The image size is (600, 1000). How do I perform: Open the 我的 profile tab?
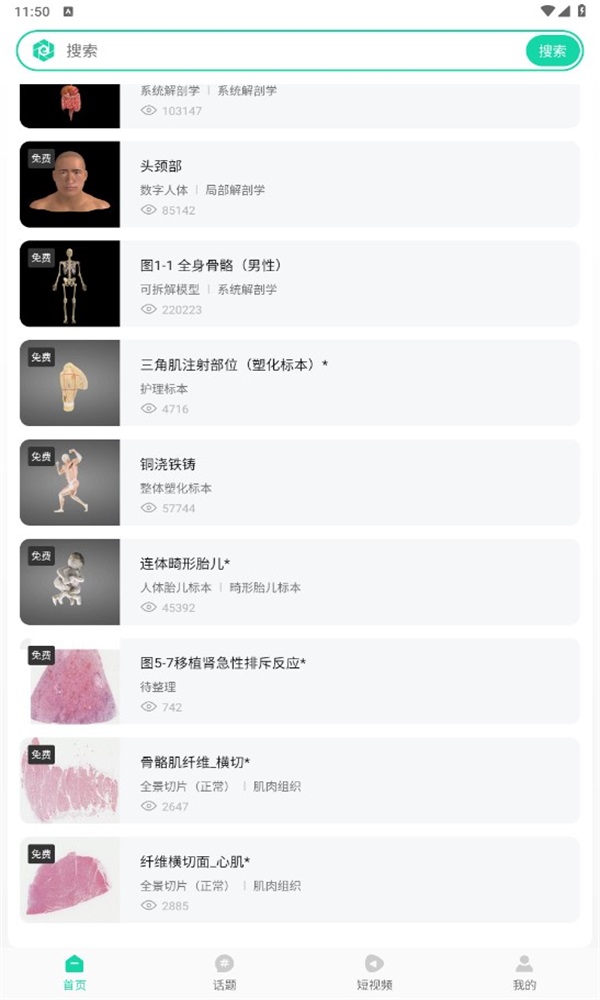(x=524, y=972)
